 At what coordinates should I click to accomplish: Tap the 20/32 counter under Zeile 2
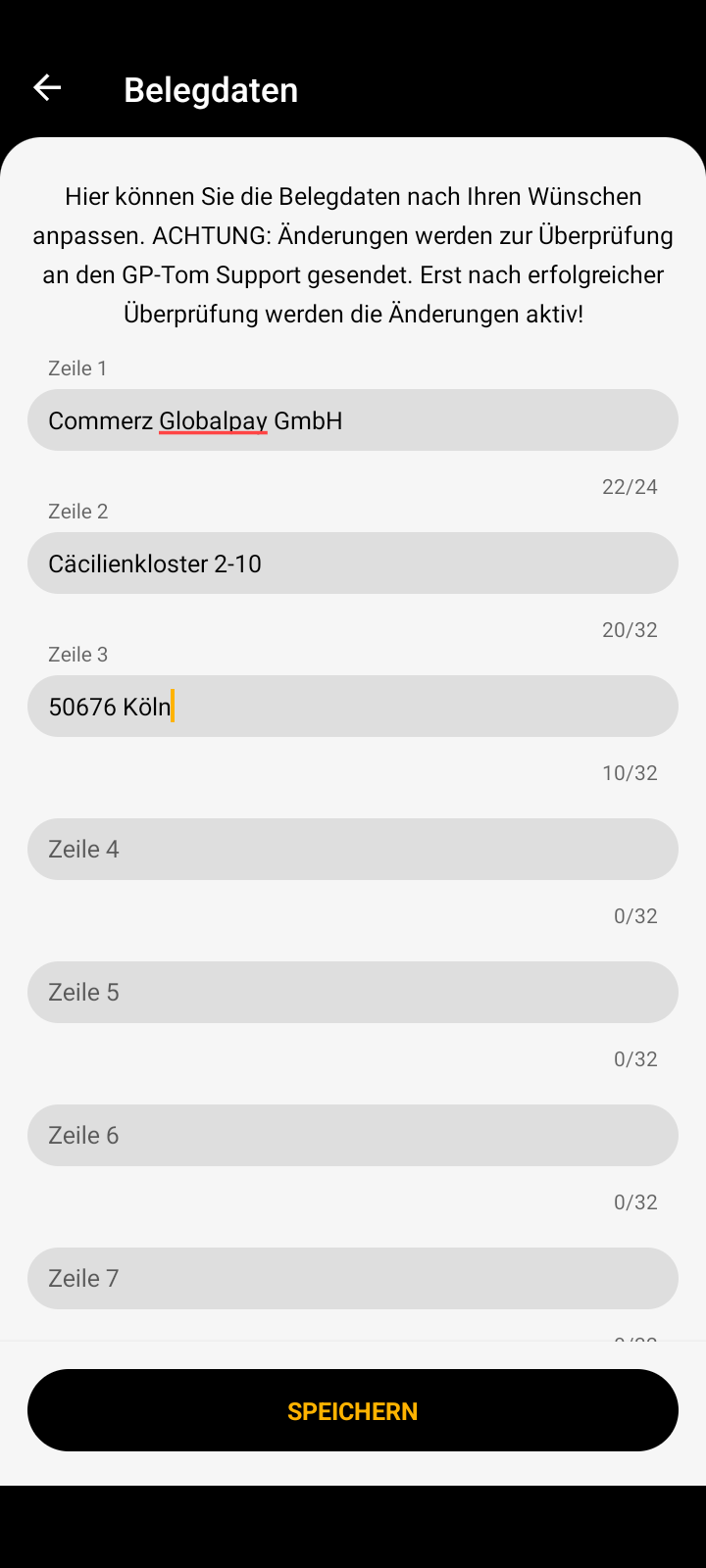pyautogui.click(x=630, y=629)
